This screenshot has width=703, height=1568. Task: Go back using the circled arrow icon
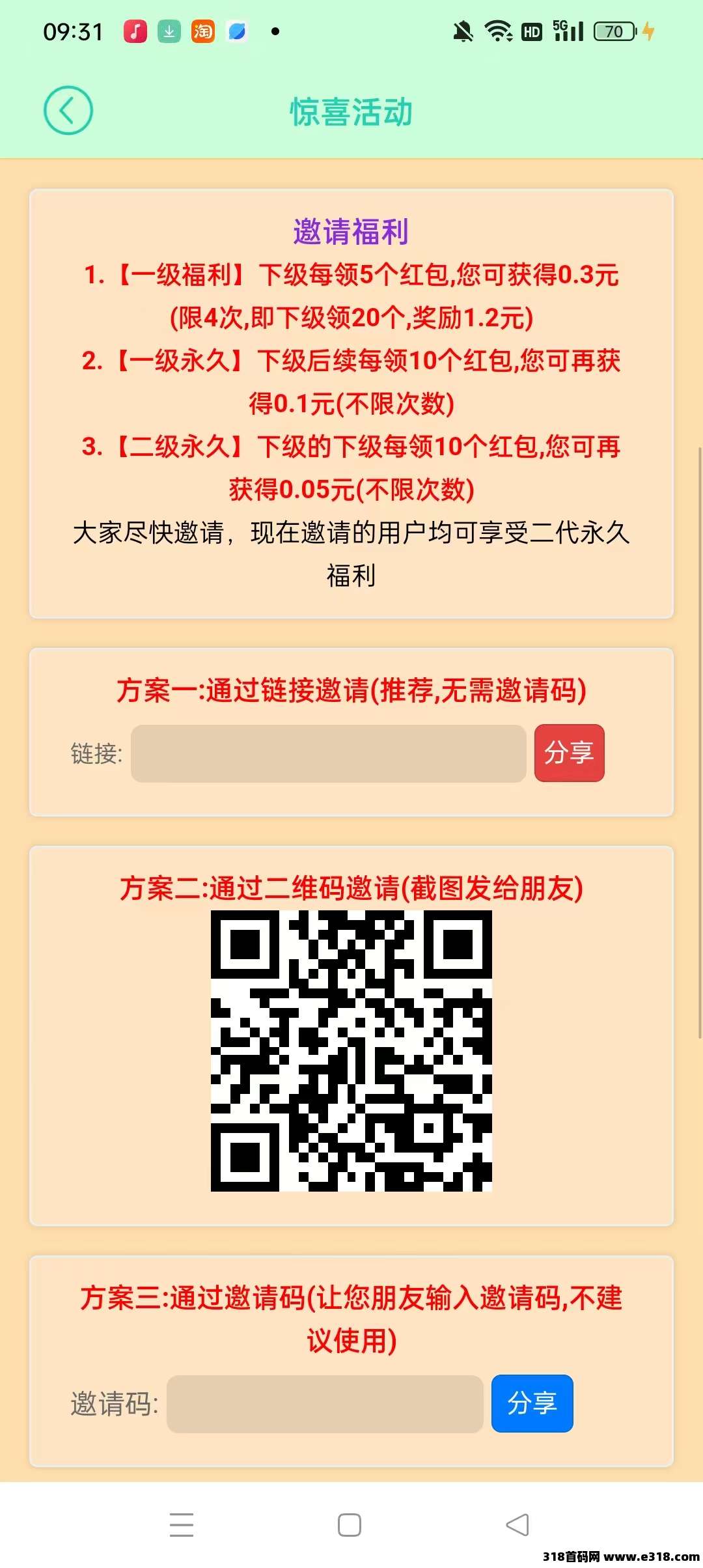tap(68, 111)
